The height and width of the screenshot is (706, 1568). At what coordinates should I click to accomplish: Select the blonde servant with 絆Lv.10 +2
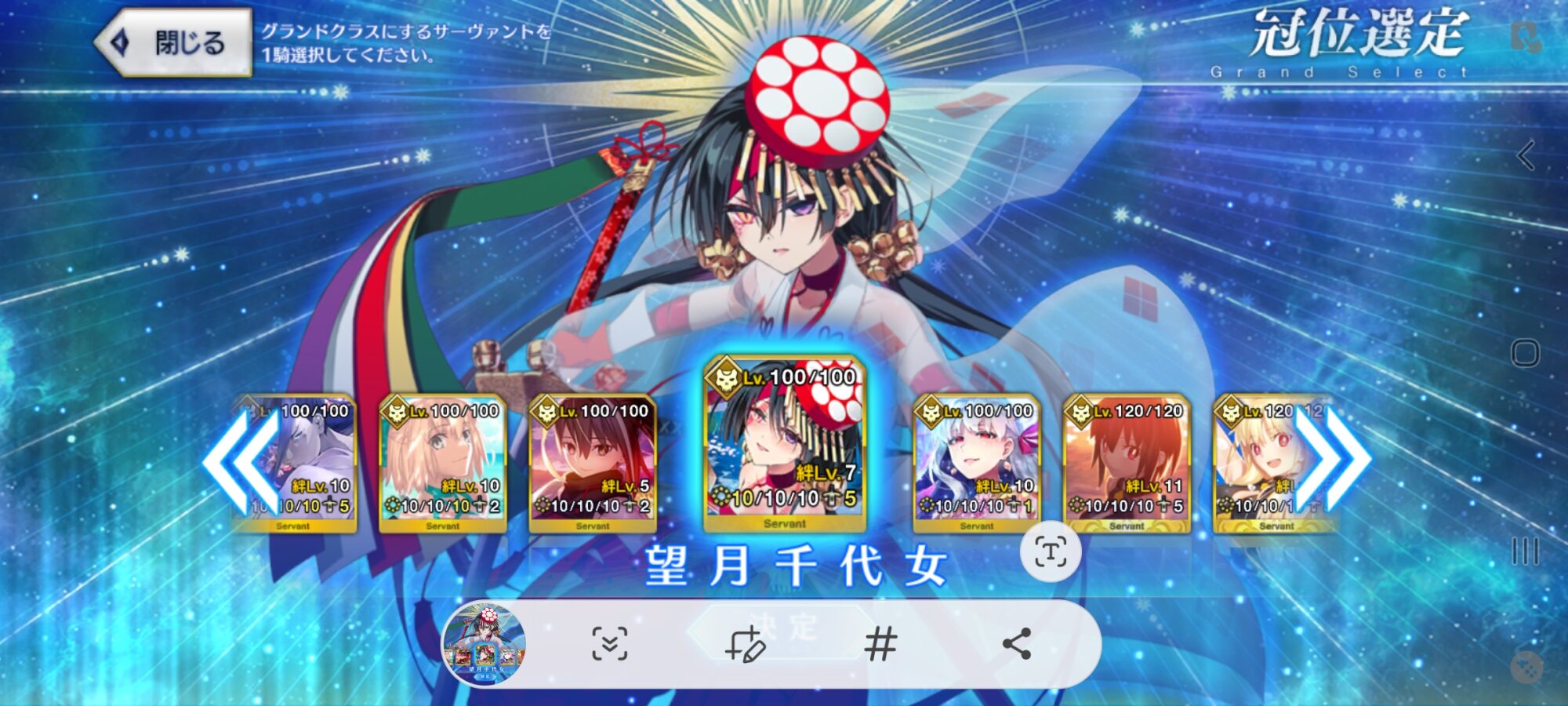pyautogui.click(x=443, y=463)
